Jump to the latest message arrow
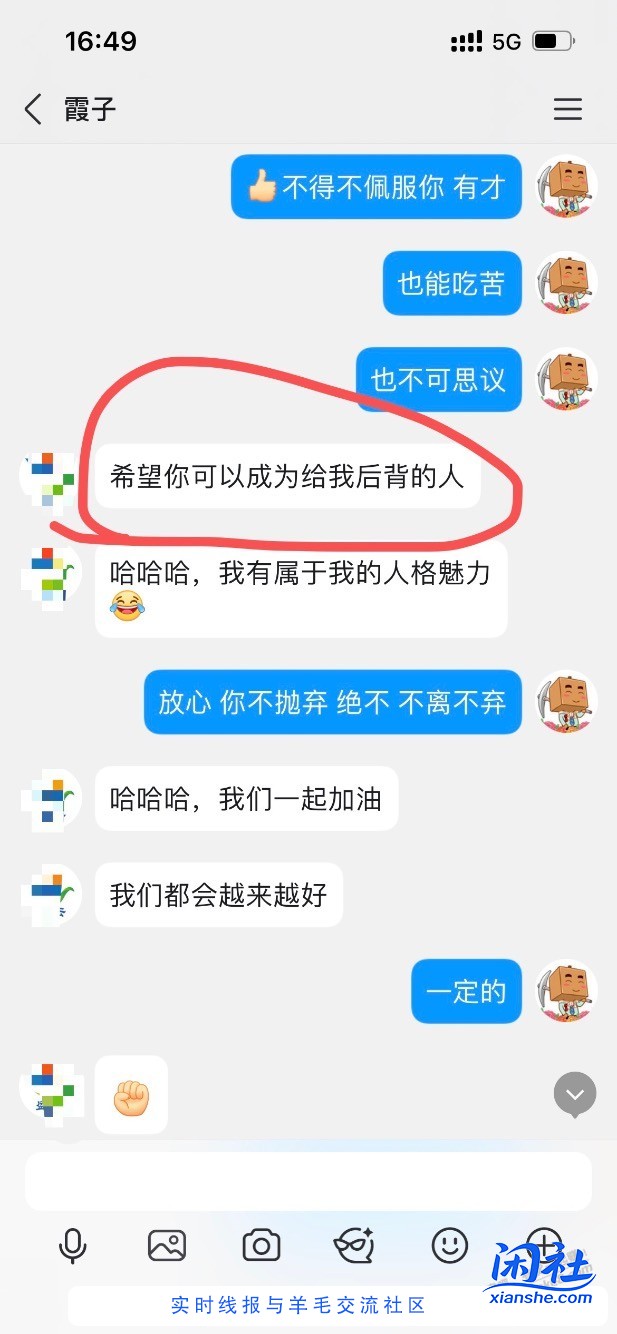Viewport: 617px width, 1334px height. [575, 1095]
